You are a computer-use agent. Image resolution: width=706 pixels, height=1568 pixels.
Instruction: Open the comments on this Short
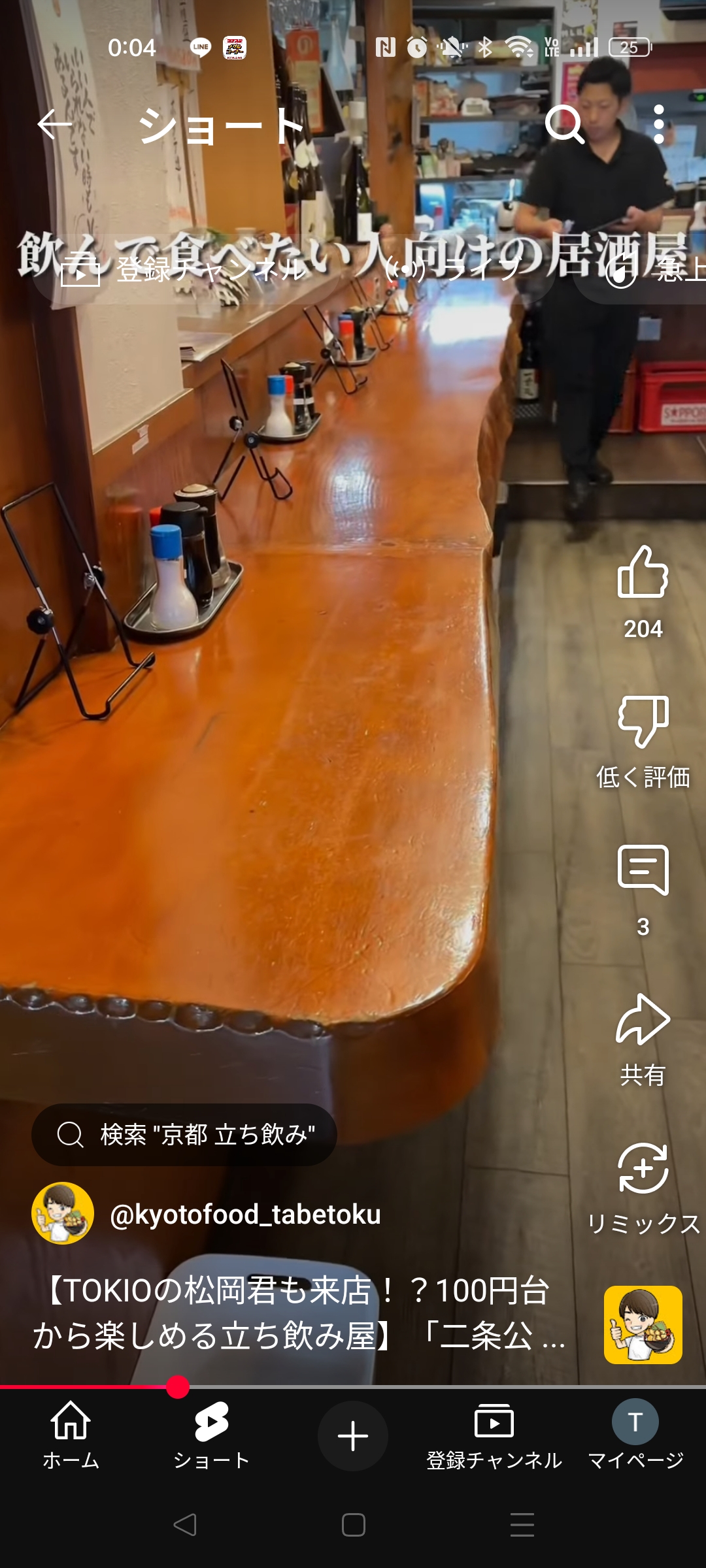point(643,870)
